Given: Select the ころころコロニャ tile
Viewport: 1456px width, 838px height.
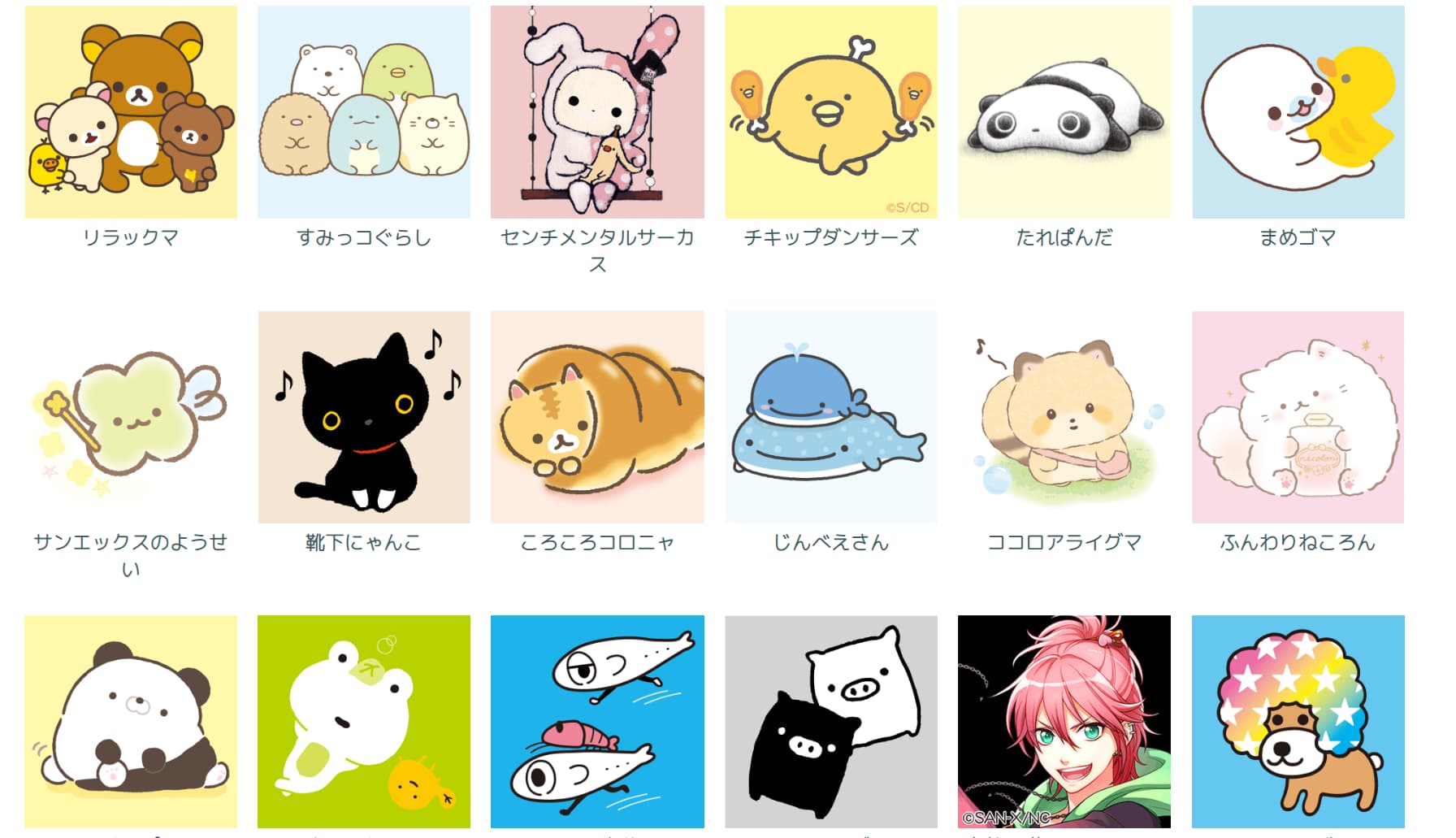Looking at the screenshot, I should coord(597,417).
